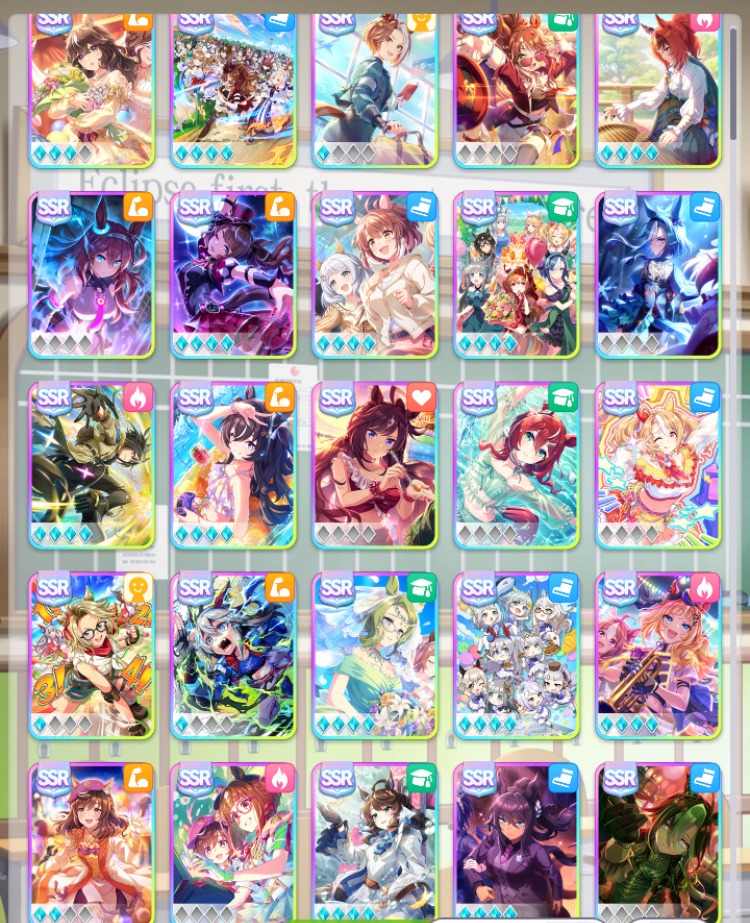
Task: Open the dark gold-and-black guts SSR card
Action: click(x=92, y=465)
